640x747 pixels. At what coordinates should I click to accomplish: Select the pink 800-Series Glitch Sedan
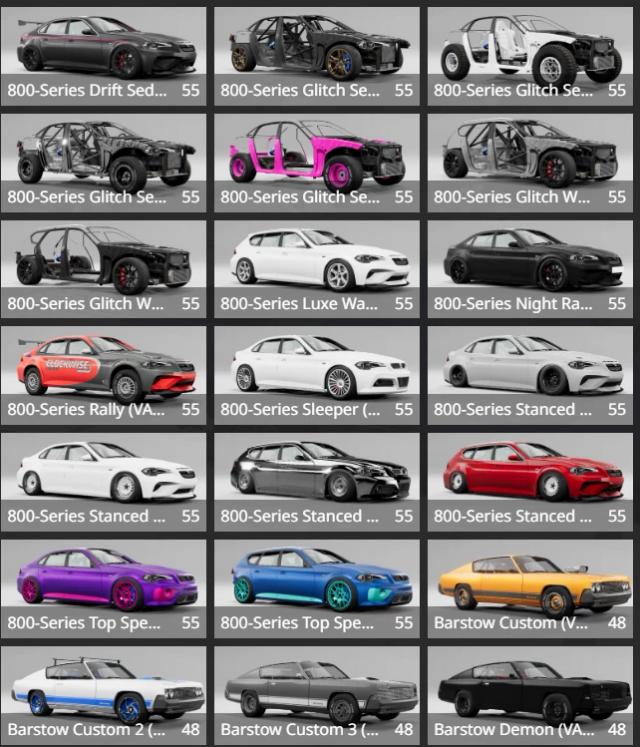point(317,162)
